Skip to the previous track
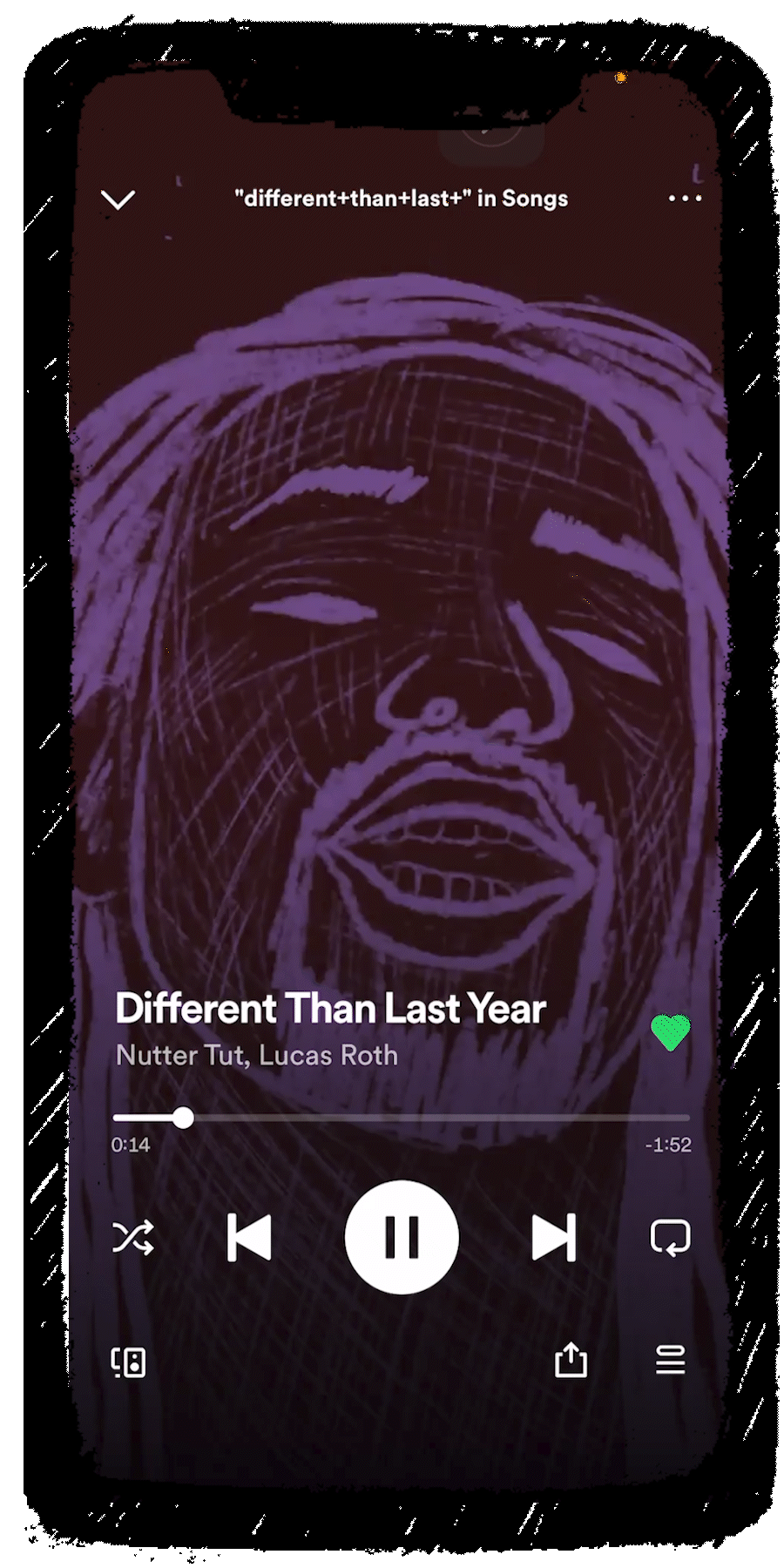This screenshot has height=1568, width=784. pos(249,1237)
